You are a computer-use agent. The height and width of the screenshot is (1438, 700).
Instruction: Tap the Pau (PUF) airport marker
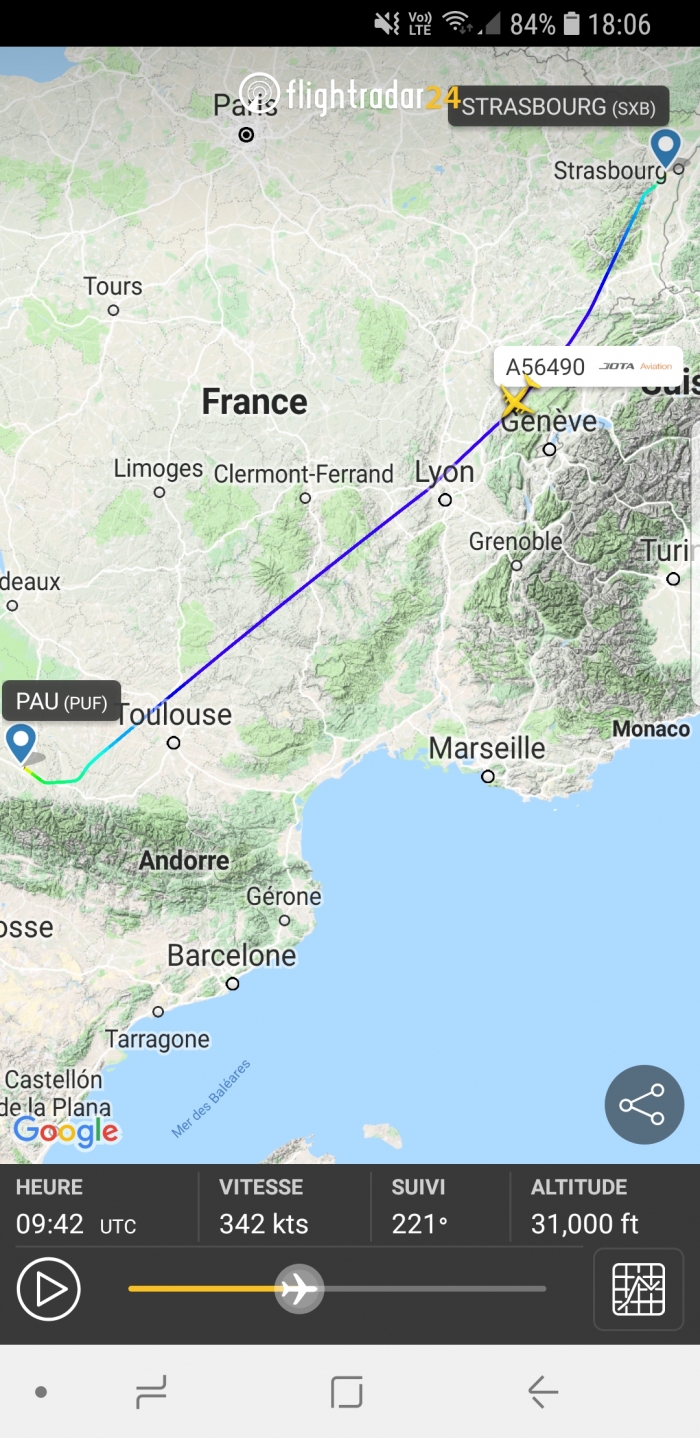click(21, 744)
